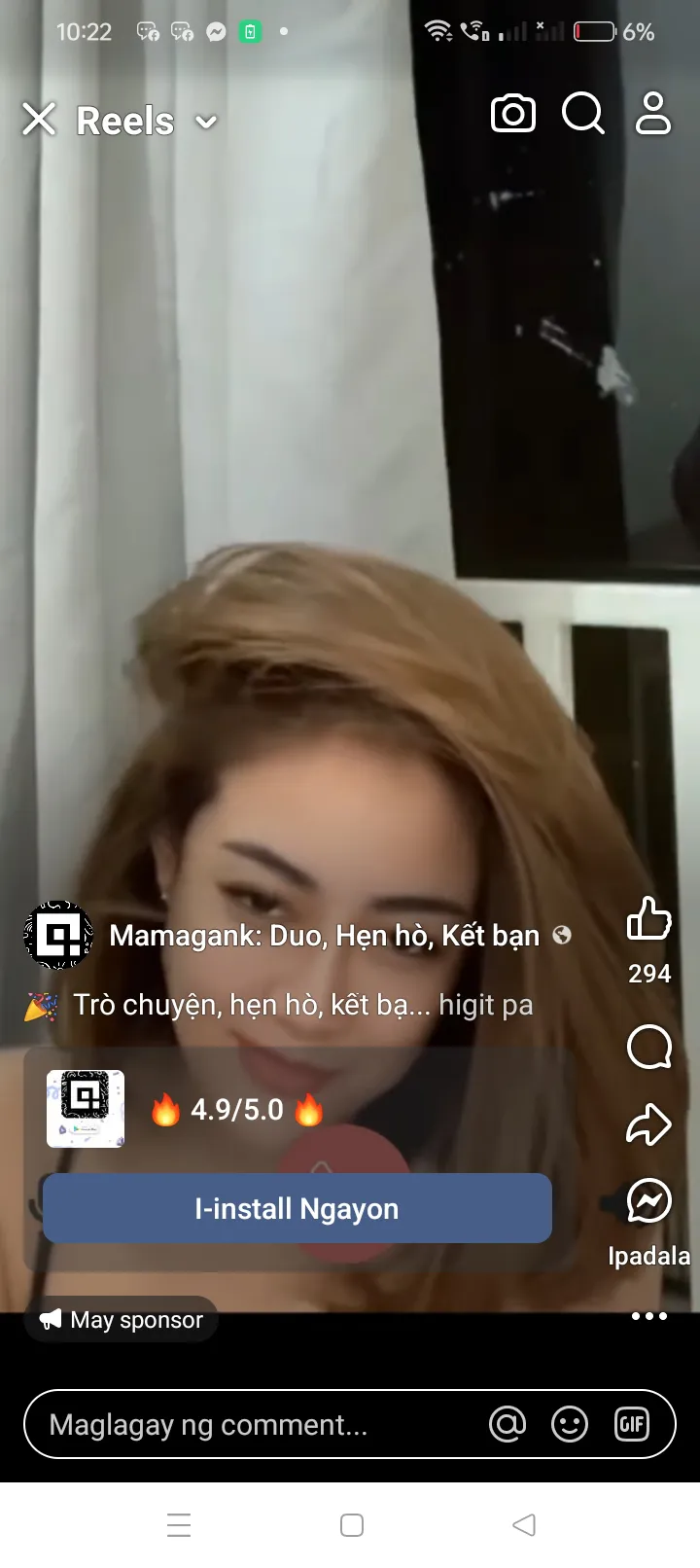Open the comments on this reel
The width and height of the screenshot is (700, 1568).
coord(648,1047)
